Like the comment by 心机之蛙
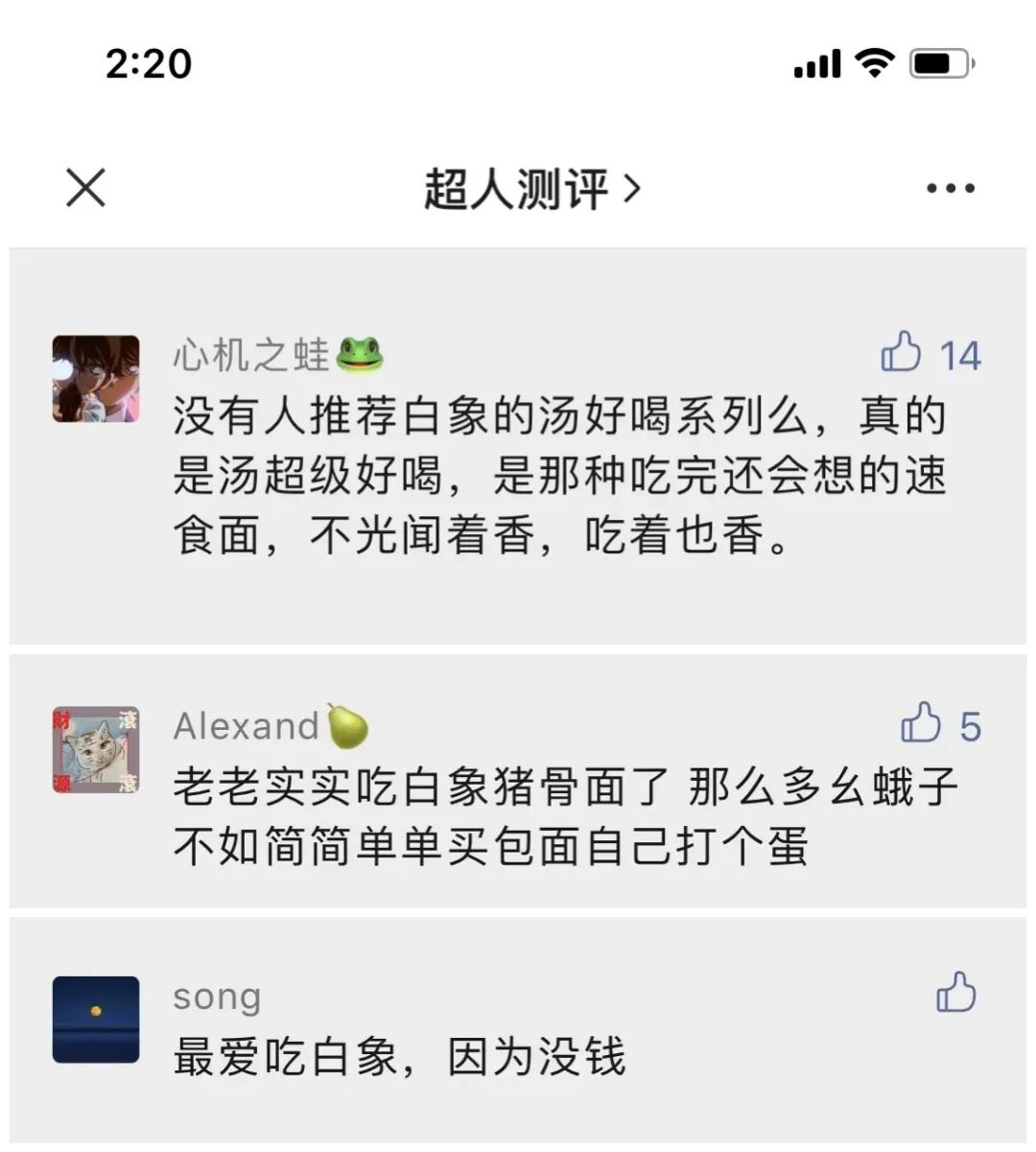The image size is (1036, 1152). click(x=902, y=353)
